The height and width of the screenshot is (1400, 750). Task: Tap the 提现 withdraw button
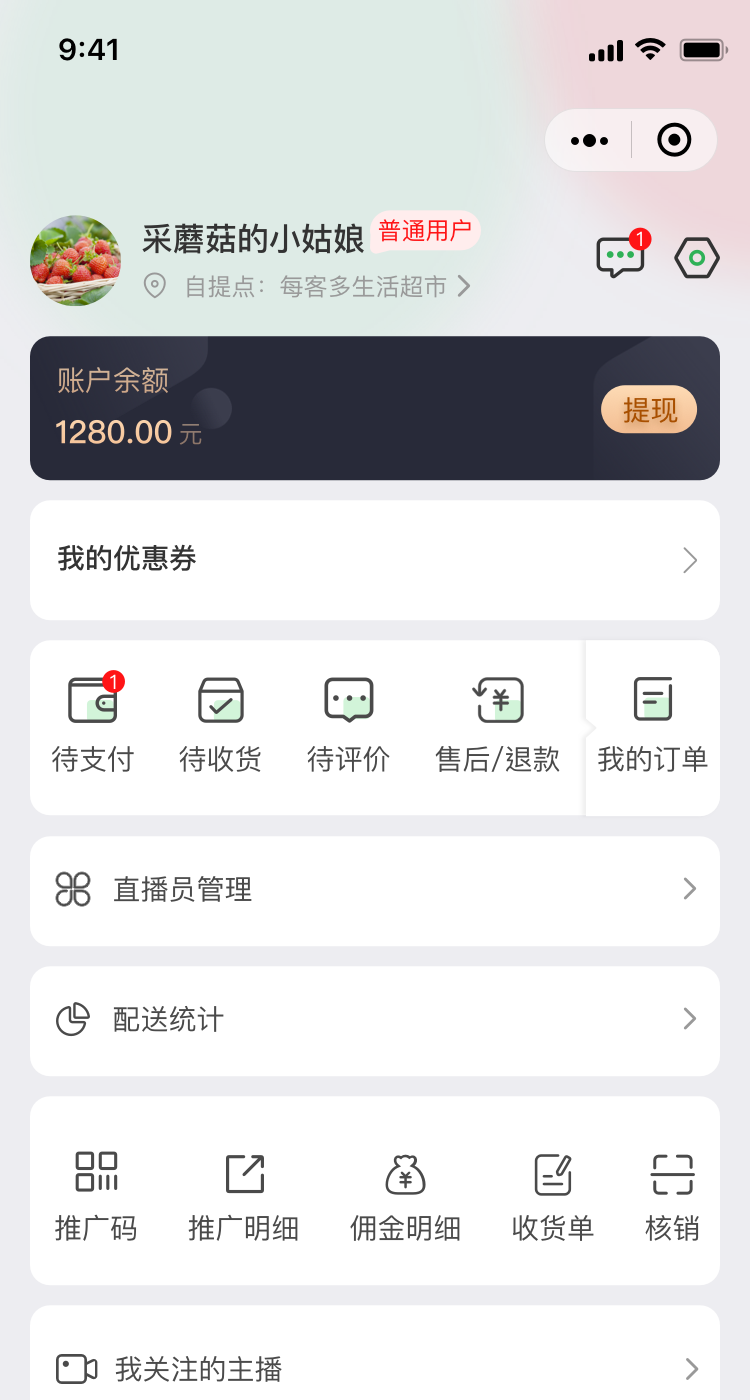click(649, 409)
